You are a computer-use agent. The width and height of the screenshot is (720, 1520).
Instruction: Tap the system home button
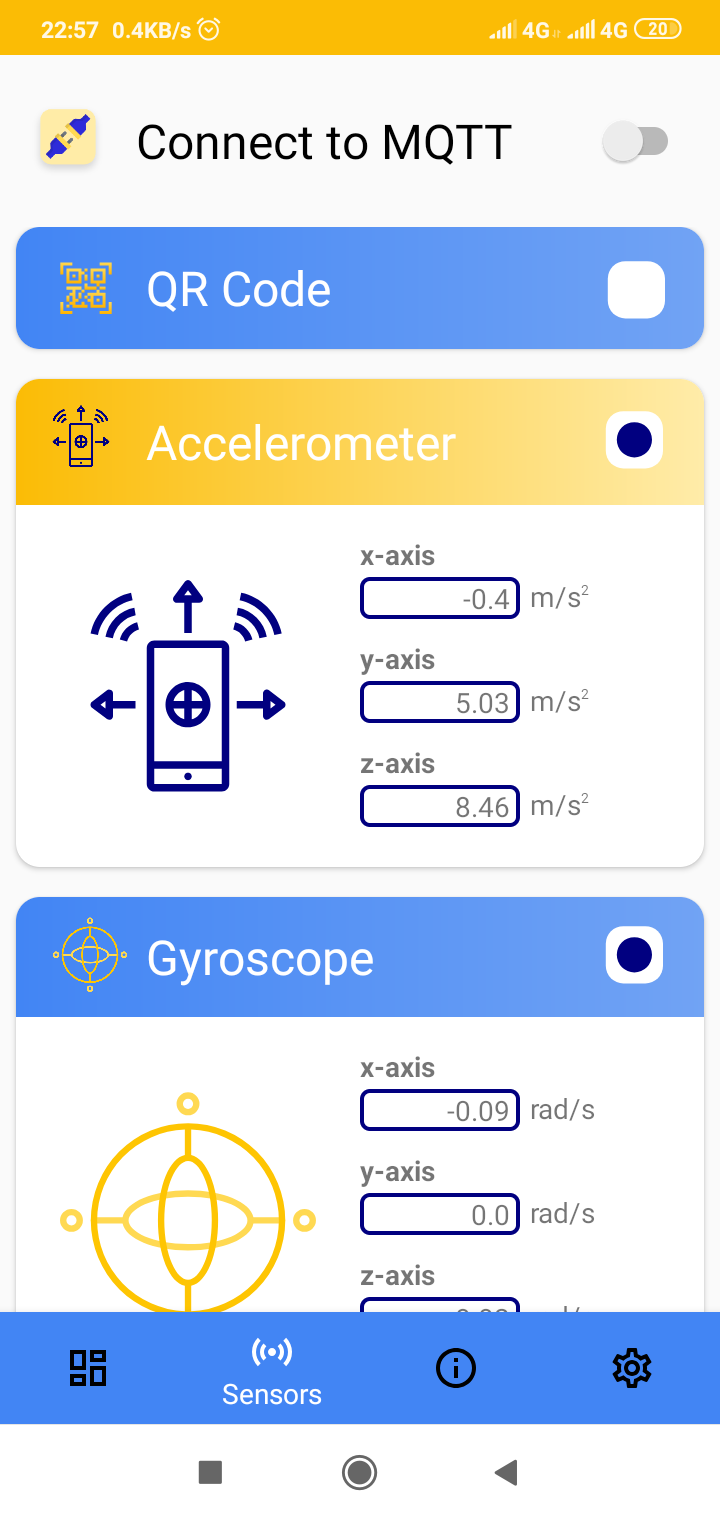(x=359, y=1472)
